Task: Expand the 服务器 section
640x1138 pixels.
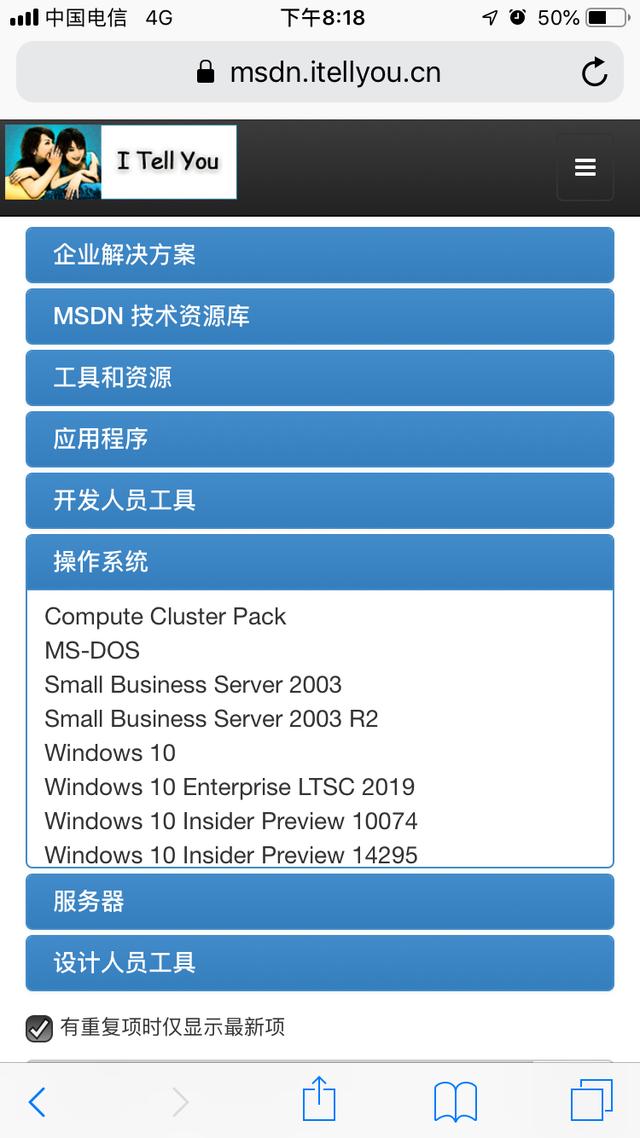Action: coord(320,901)
